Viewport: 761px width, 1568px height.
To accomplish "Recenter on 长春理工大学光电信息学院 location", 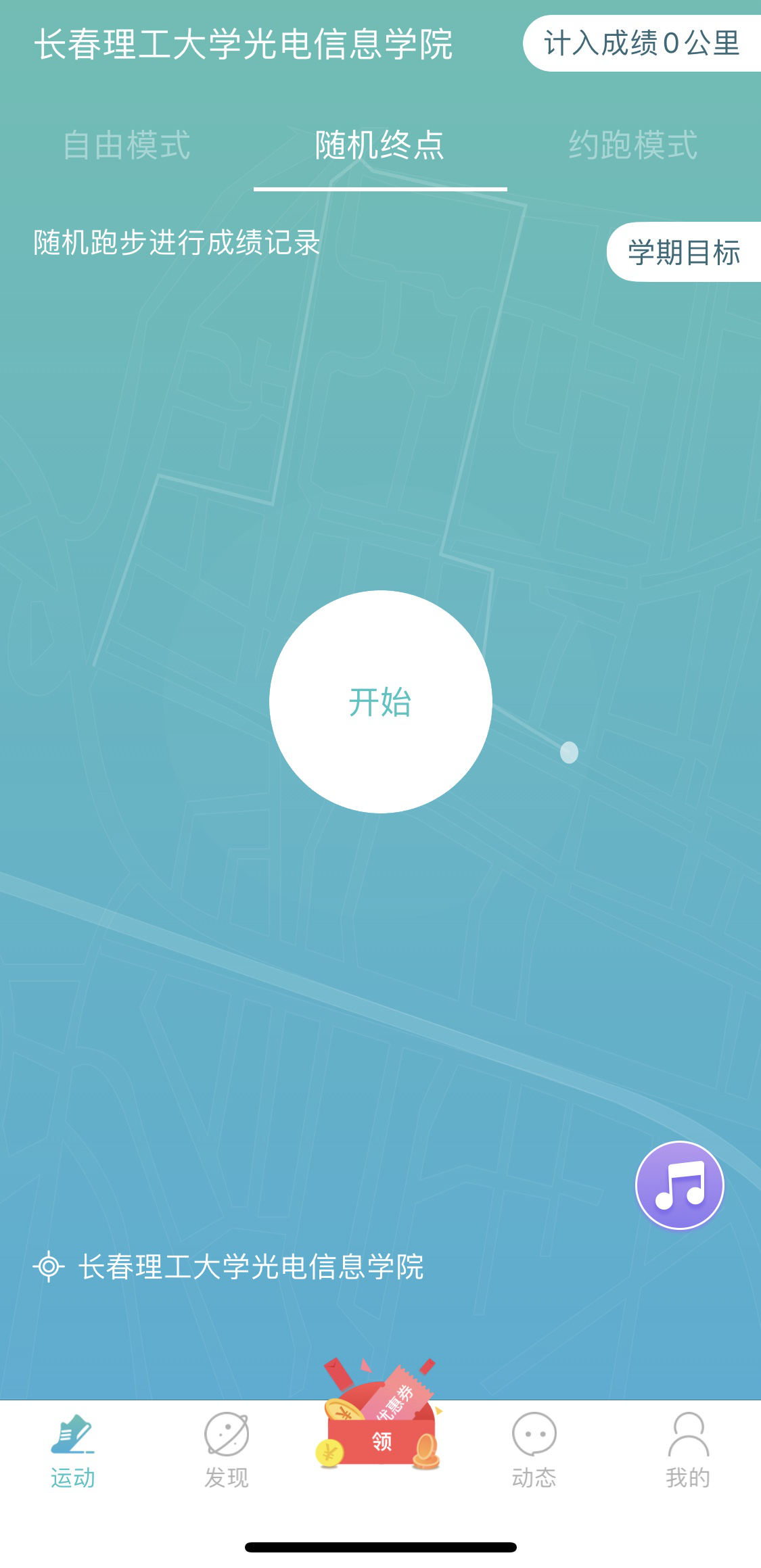I will (x=49, y=1266).
